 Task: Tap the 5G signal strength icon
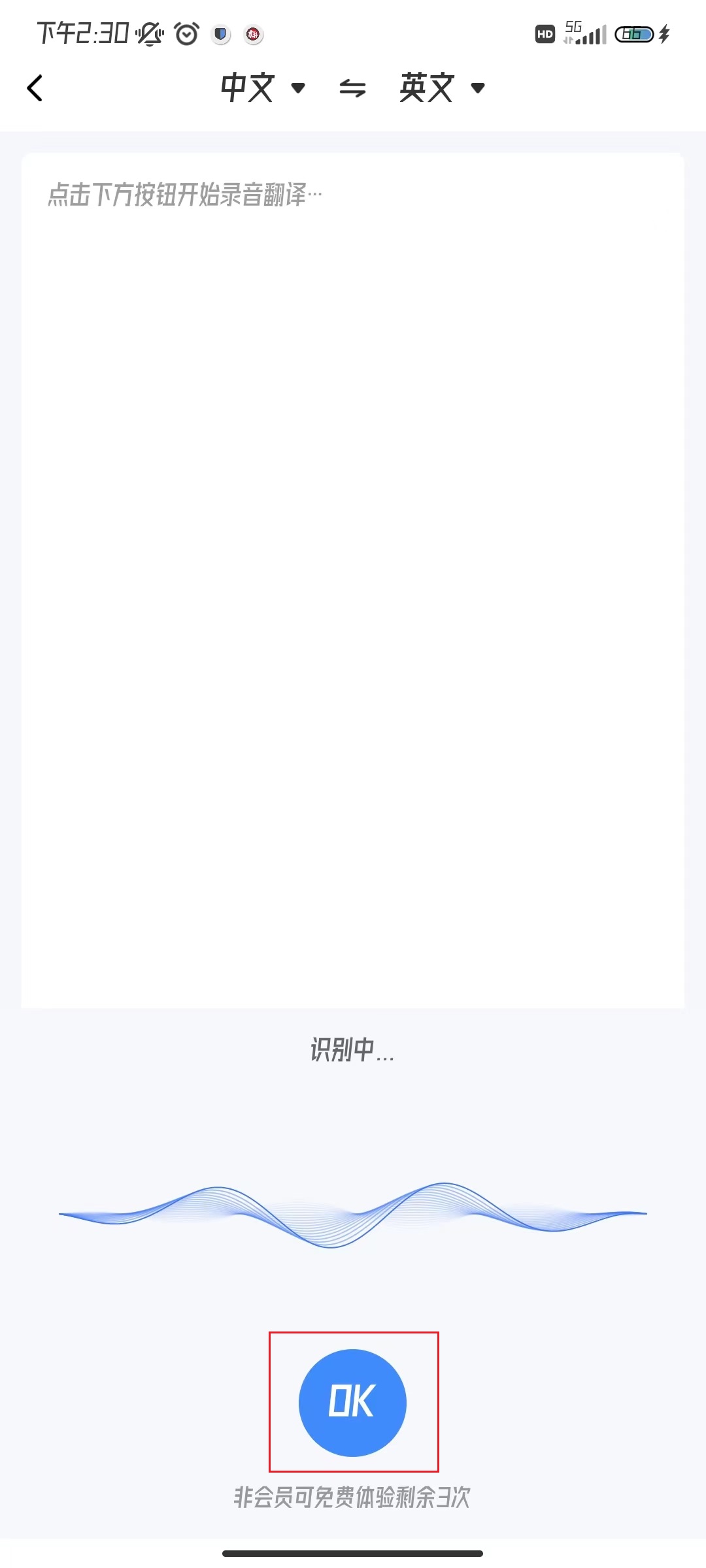point(584,34)
